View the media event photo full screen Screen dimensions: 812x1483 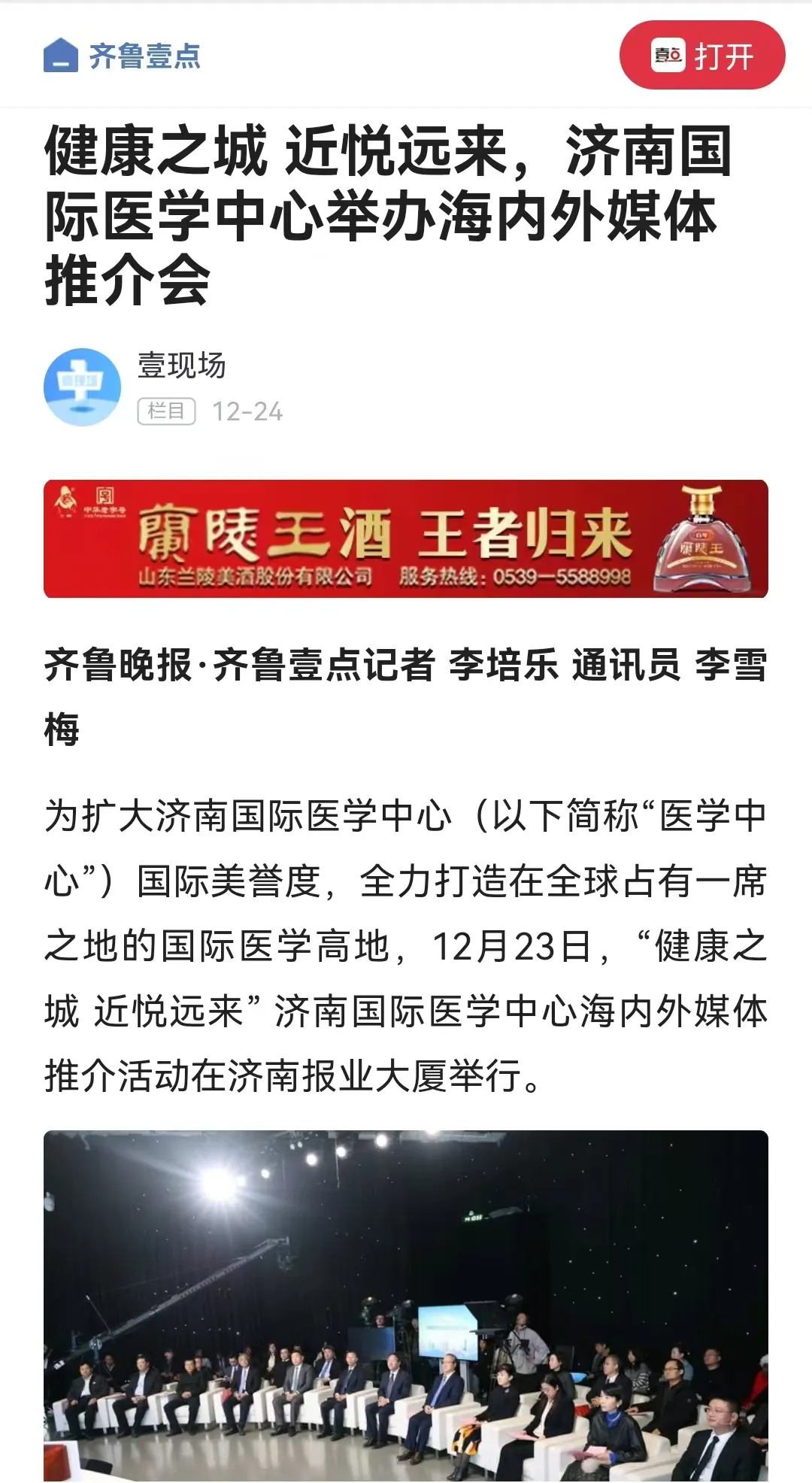pos(405,1306)
